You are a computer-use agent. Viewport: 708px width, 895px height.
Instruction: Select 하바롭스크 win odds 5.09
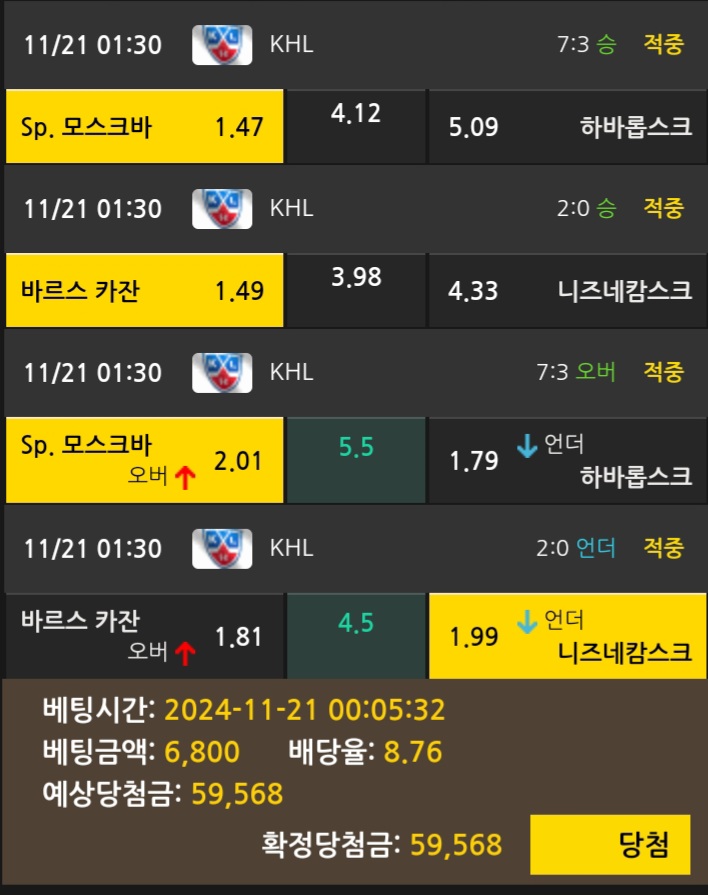click(x=567, y=127)
